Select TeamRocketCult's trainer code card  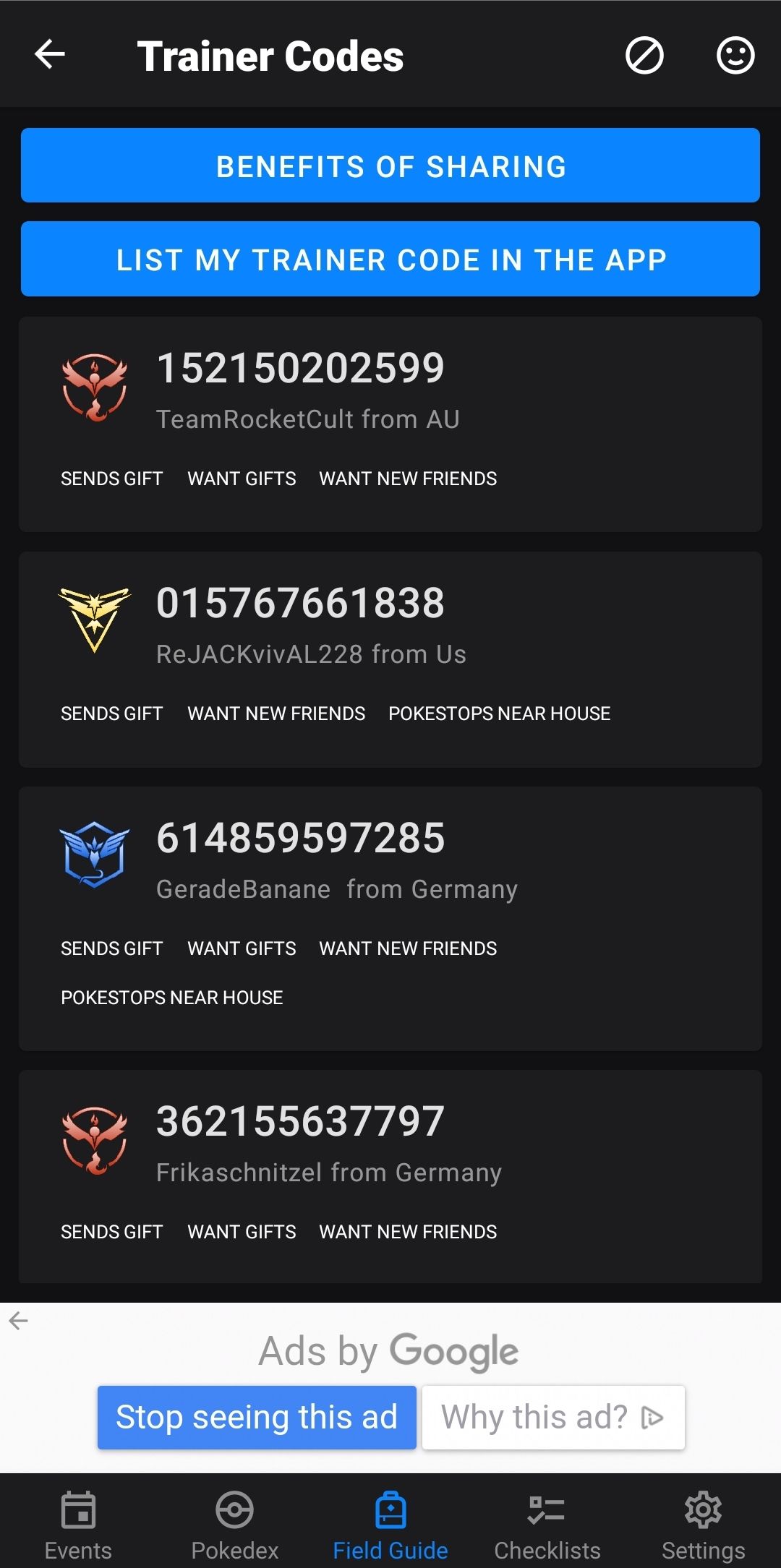tap(390, 424)
